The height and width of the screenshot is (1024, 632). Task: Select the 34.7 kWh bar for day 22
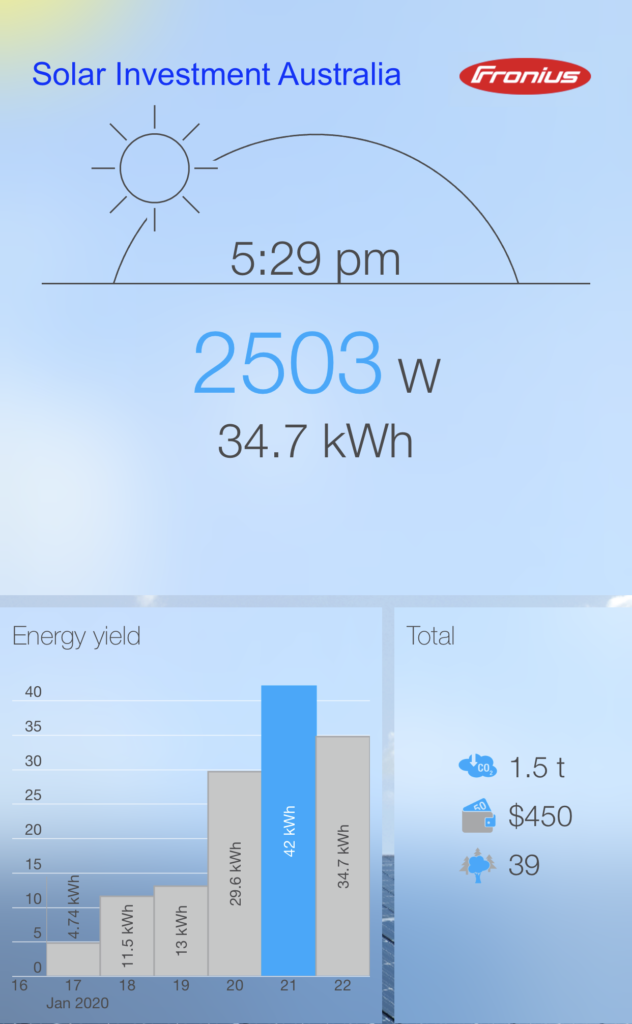(343, 856)
